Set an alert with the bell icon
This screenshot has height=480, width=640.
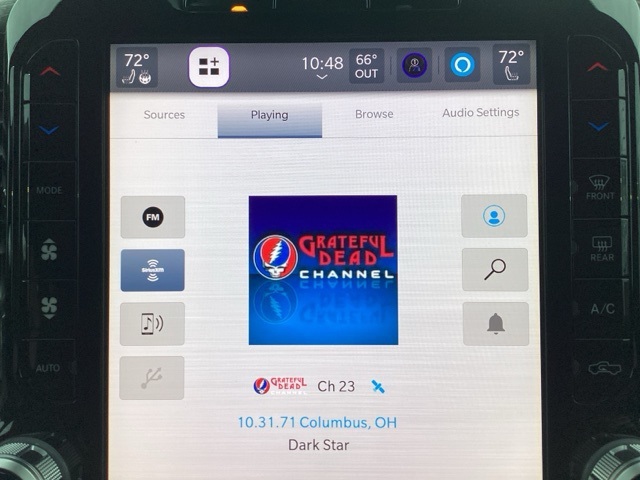click(x=494, y=323)
